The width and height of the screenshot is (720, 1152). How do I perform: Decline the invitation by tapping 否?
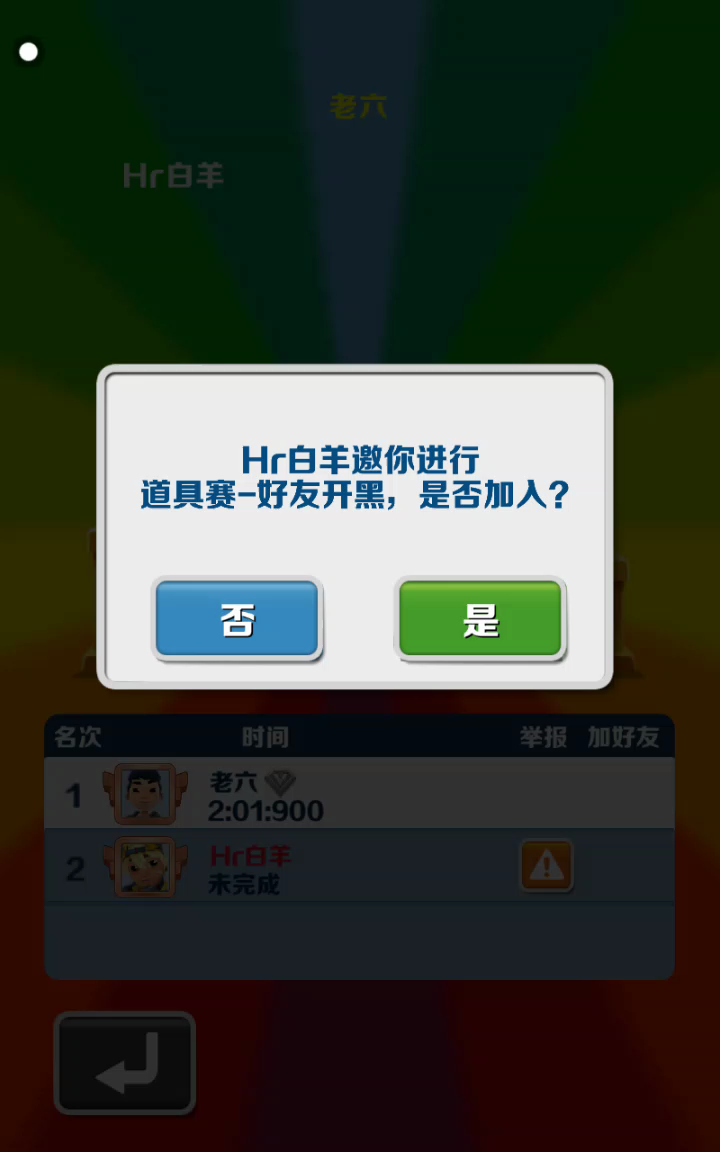237,618
